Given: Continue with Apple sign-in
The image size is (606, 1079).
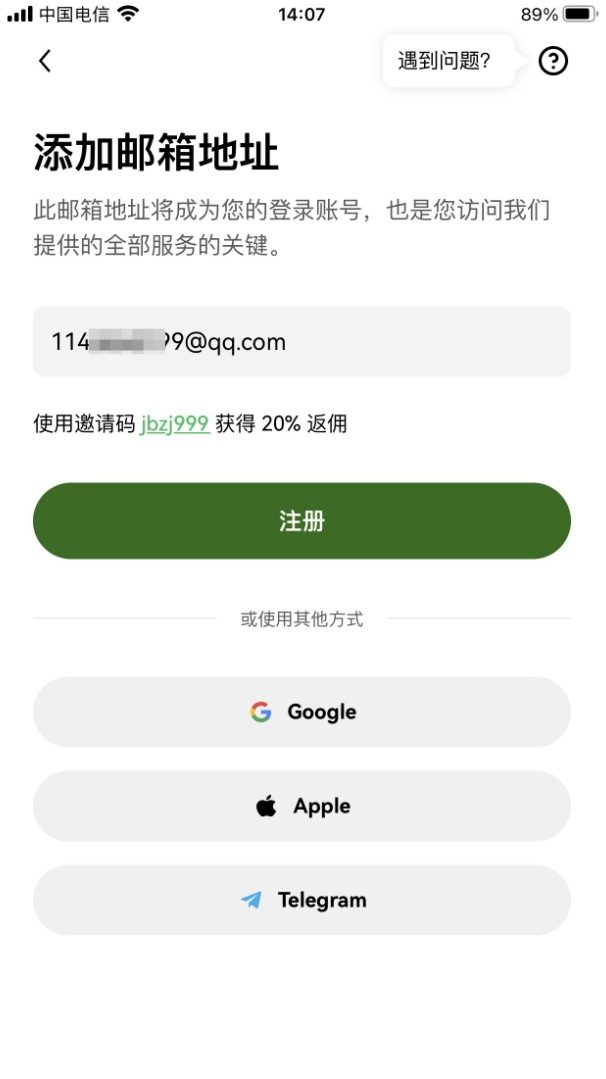Looking at the screenshot, I should tap(302, 806).
